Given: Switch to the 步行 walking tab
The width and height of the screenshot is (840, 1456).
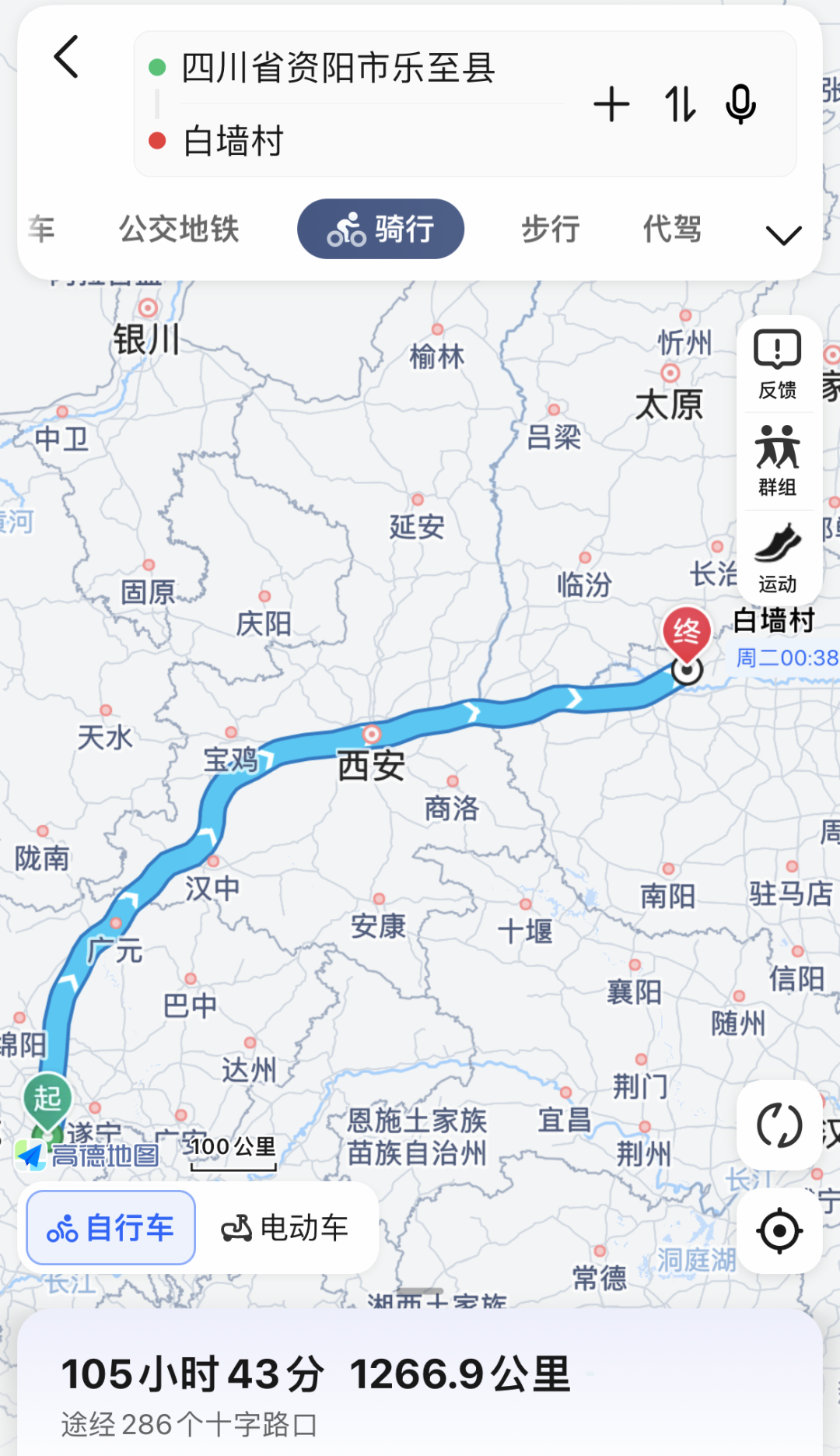Looking at the screenshot, I should pyautogui.click(x=551, y=229).
